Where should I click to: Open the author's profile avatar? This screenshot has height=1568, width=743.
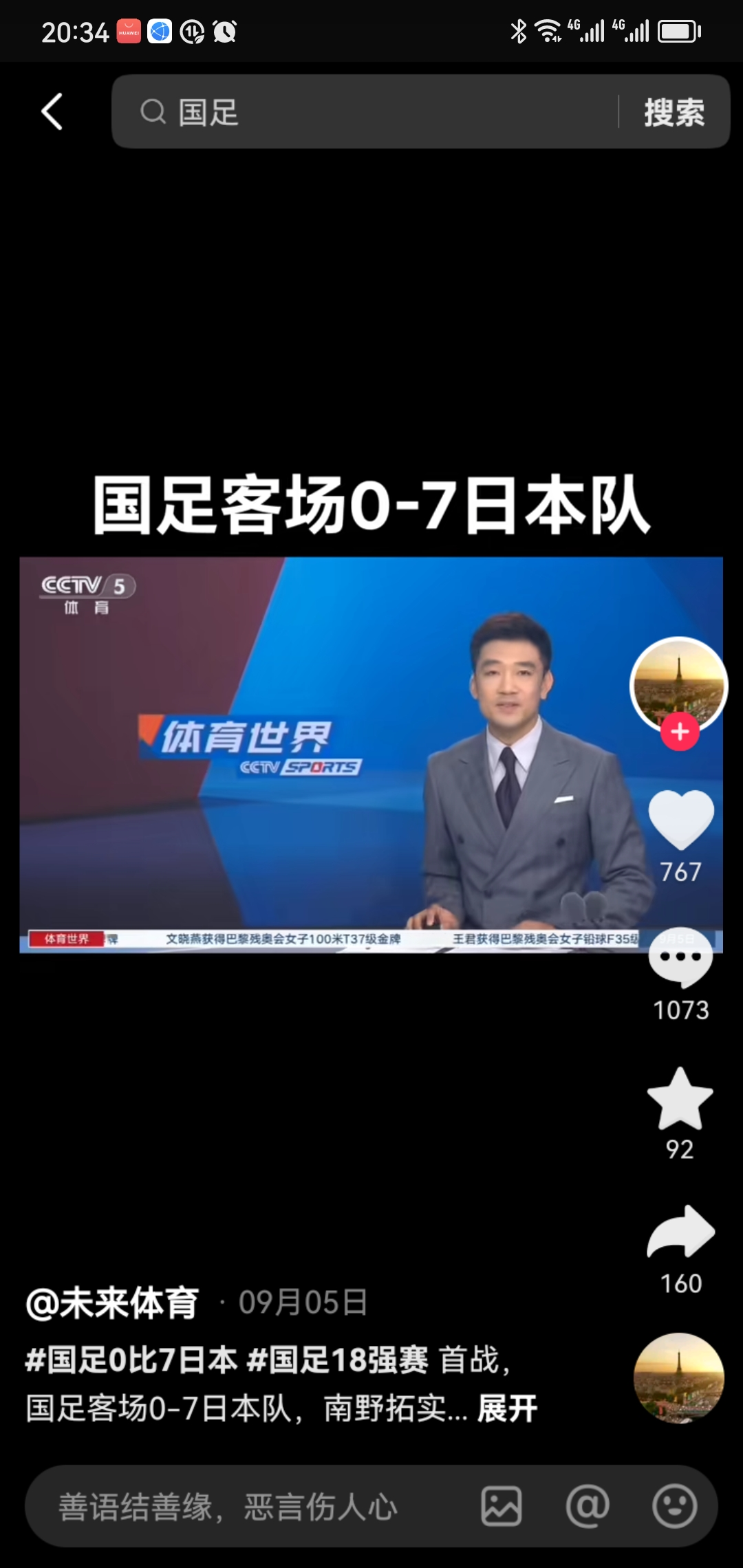pos(678,684)
